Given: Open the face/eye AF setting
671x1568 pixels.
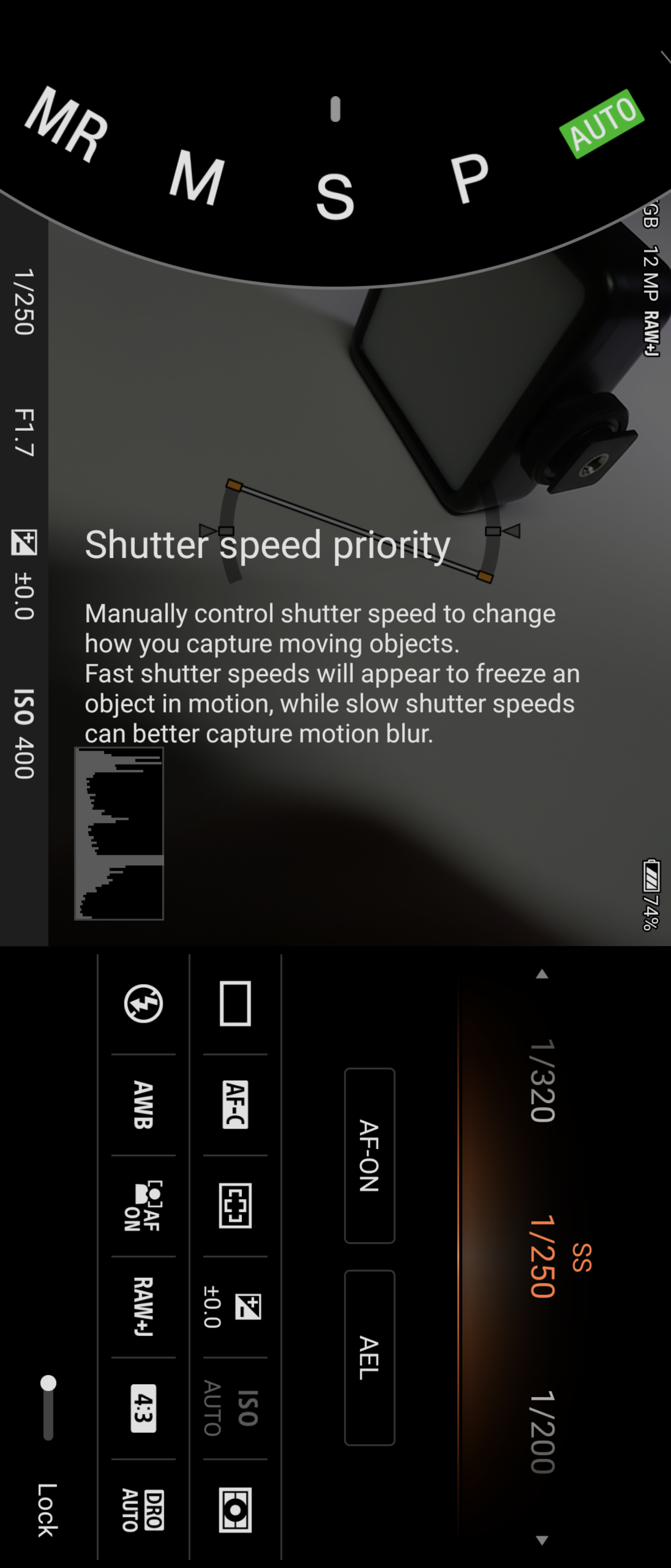Looking at the screenshot, I should [x=144, y=1206].
